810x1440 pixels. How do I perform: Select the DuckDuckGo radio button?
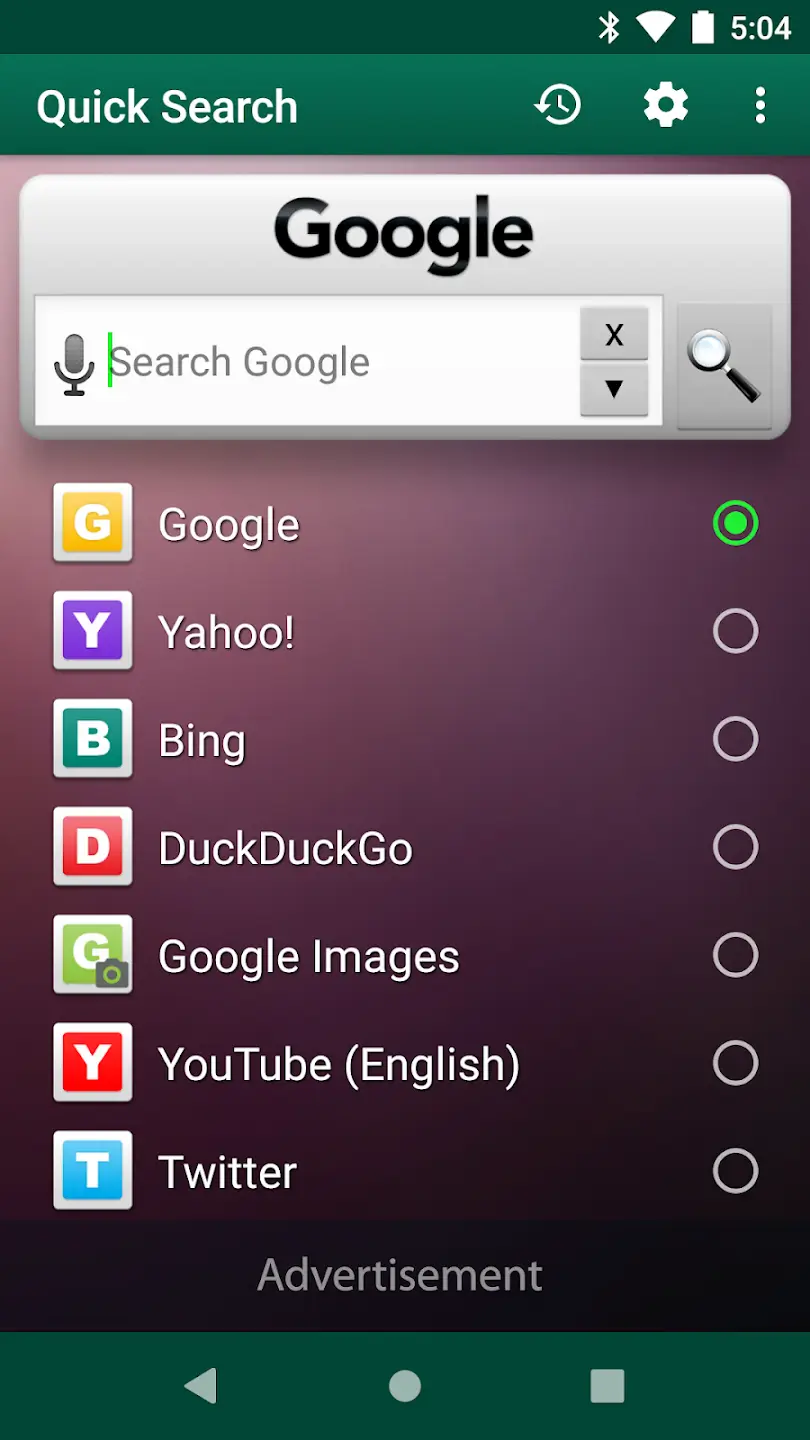(x=736, y=847)
